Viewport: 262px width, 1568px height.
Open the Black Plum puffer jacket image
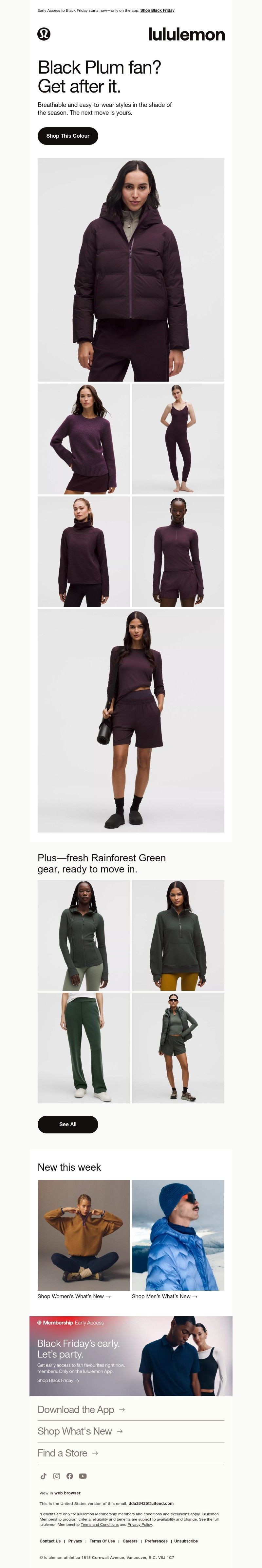pos(131,269)
